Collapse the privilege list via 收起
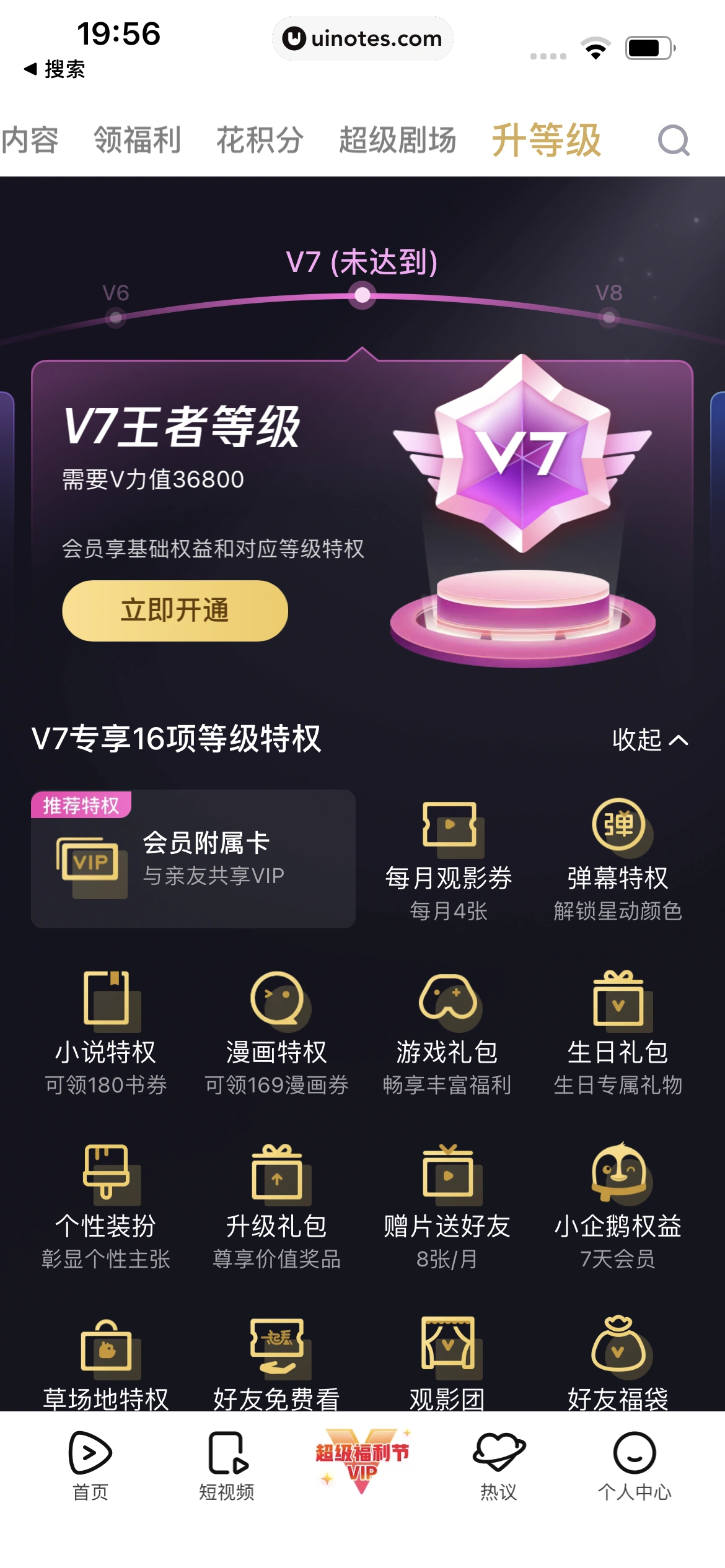 tap(650, 741)
